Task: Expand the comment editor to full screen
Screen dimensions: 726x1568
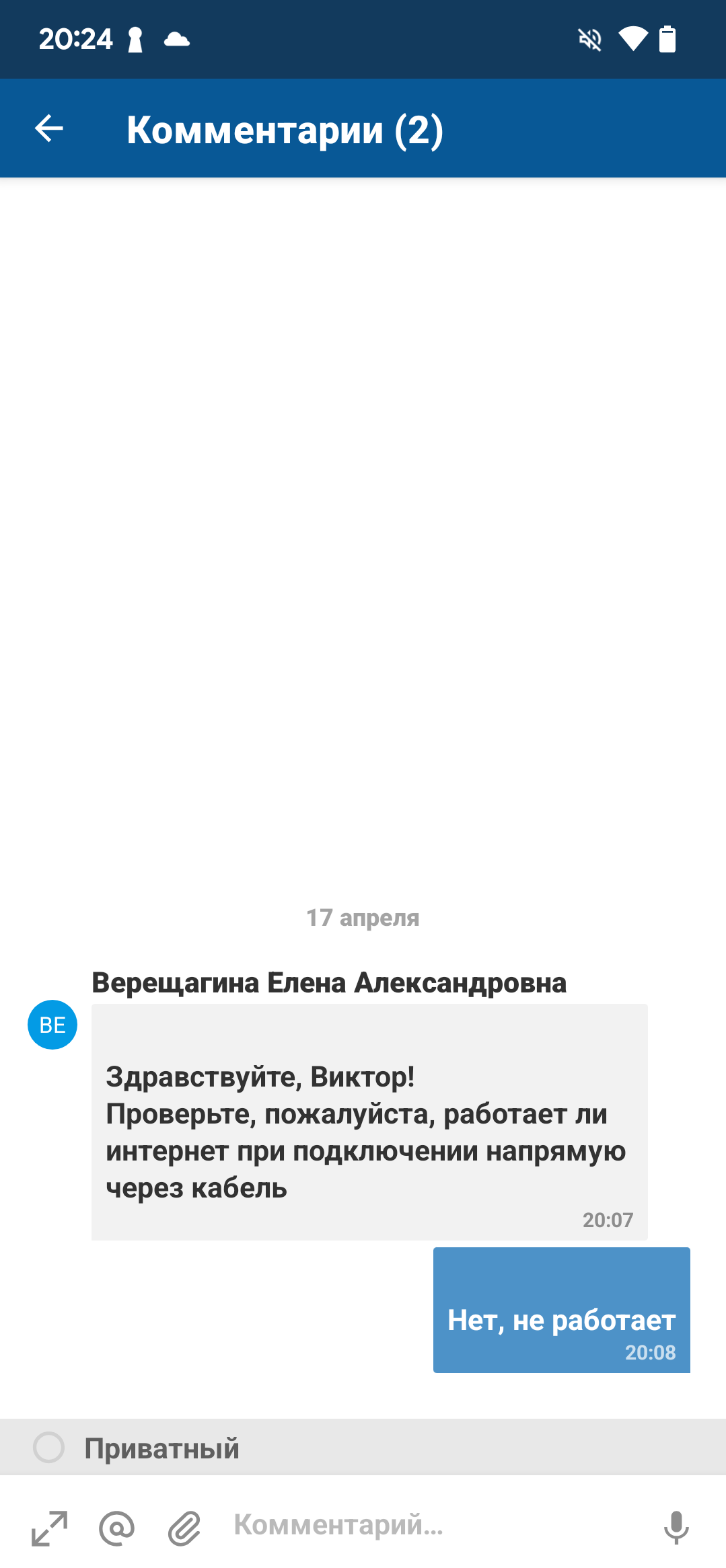Action: click(x=50, y=1528)
